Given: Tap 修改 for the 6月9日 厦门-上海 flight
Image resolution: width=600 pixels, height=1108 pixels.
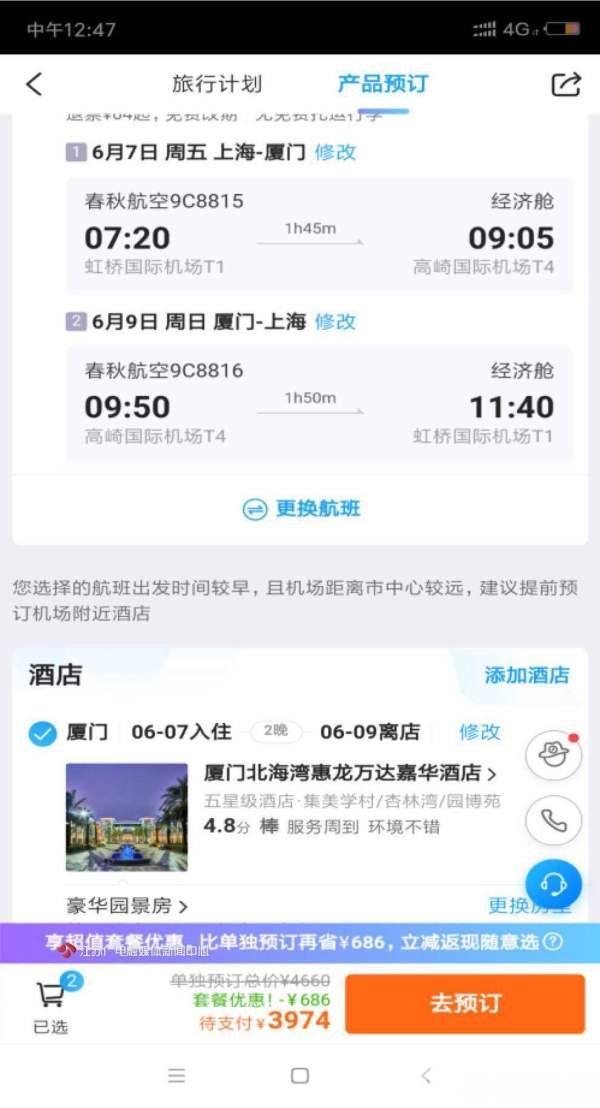Looking at the screenshot, I should coord(335,322).
